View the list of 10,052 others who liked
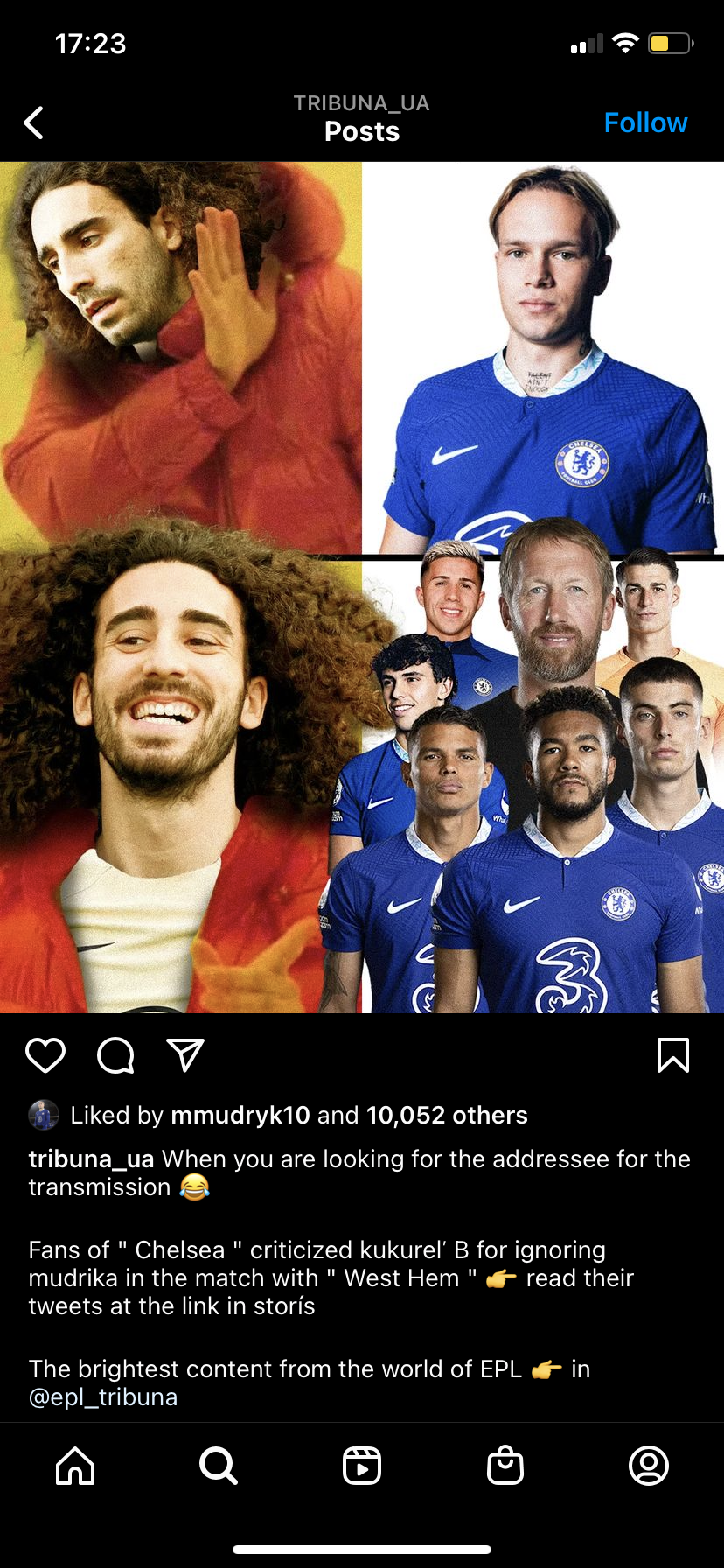The height and width of the screenshot is (1568, 724). (x=447, y=1115)
